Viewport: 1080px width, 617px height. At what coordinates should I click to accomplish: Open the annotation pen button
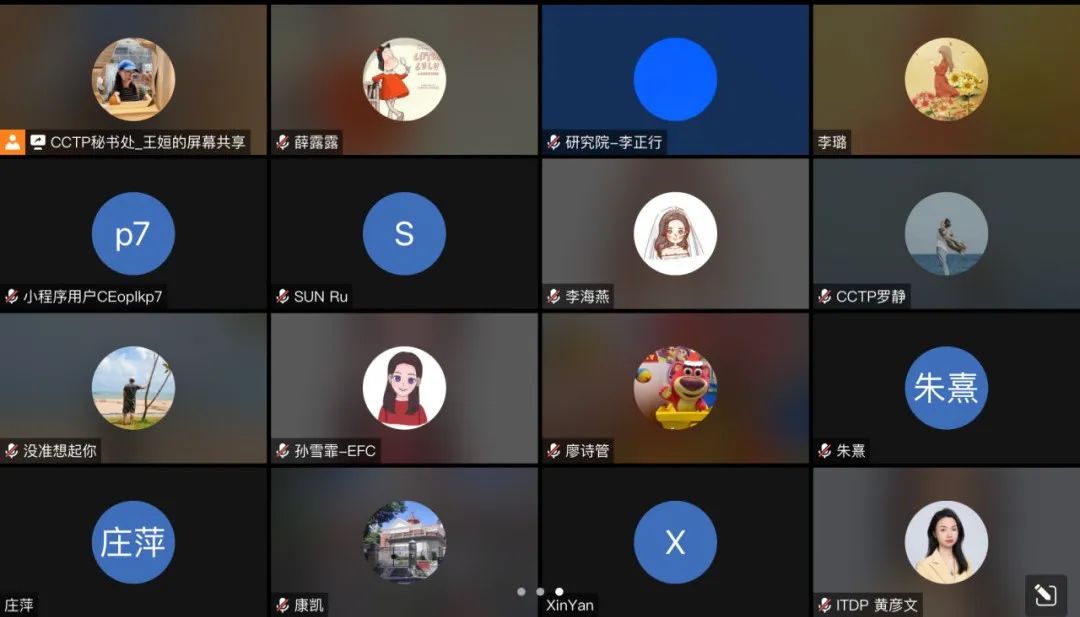1046,596
